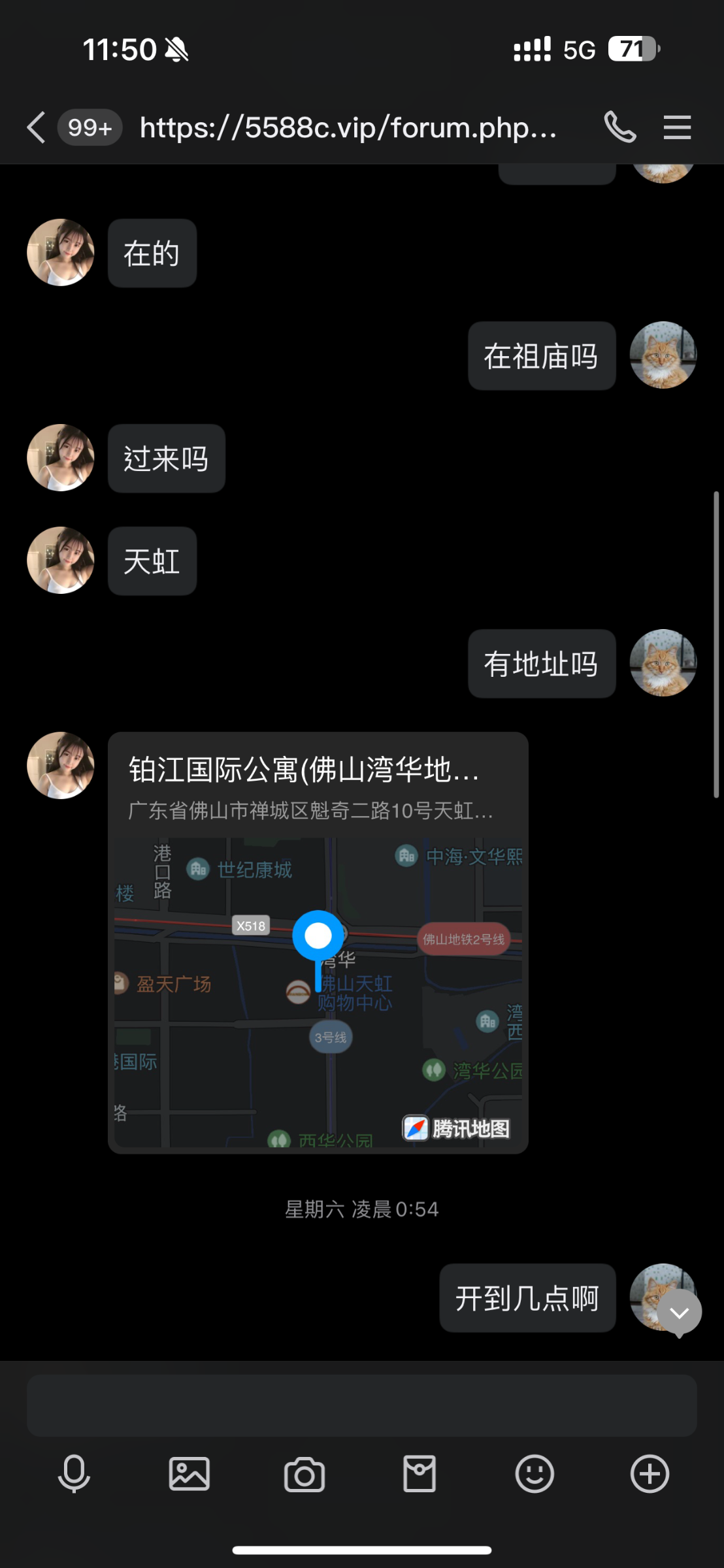Open more options with the plus icon

(x=650, y=1475)
